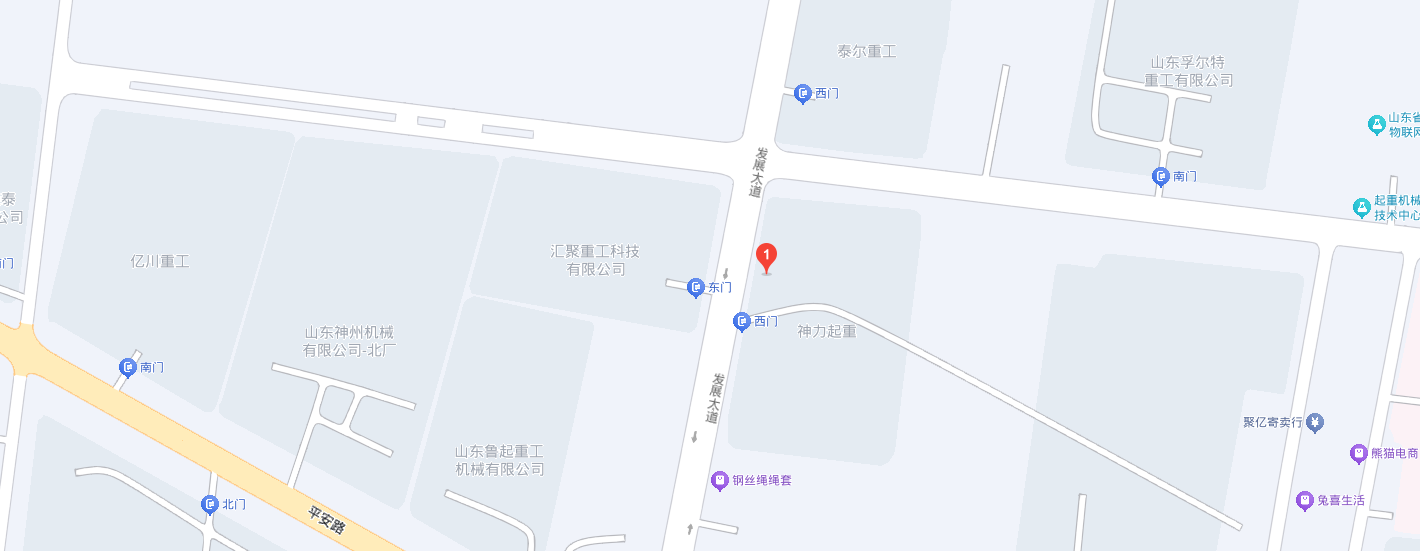Viewport: 1420px width, 551px height.
Task: Open the 兔喜生活 shop marker
Action: (x=1304, y=500)
